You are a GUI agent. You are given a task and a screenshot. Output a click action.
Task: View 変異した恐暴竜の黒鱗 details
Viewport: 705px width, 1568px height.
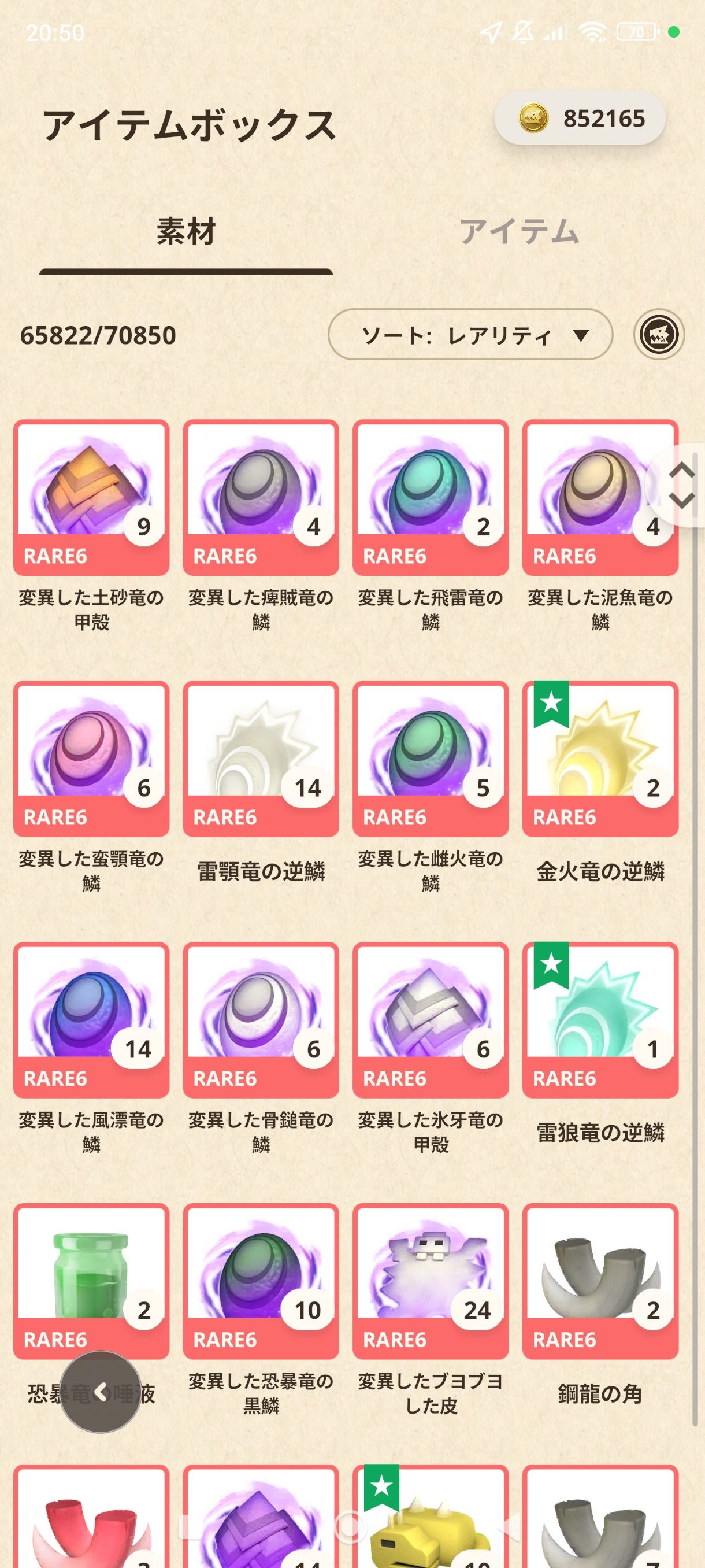261,1281
